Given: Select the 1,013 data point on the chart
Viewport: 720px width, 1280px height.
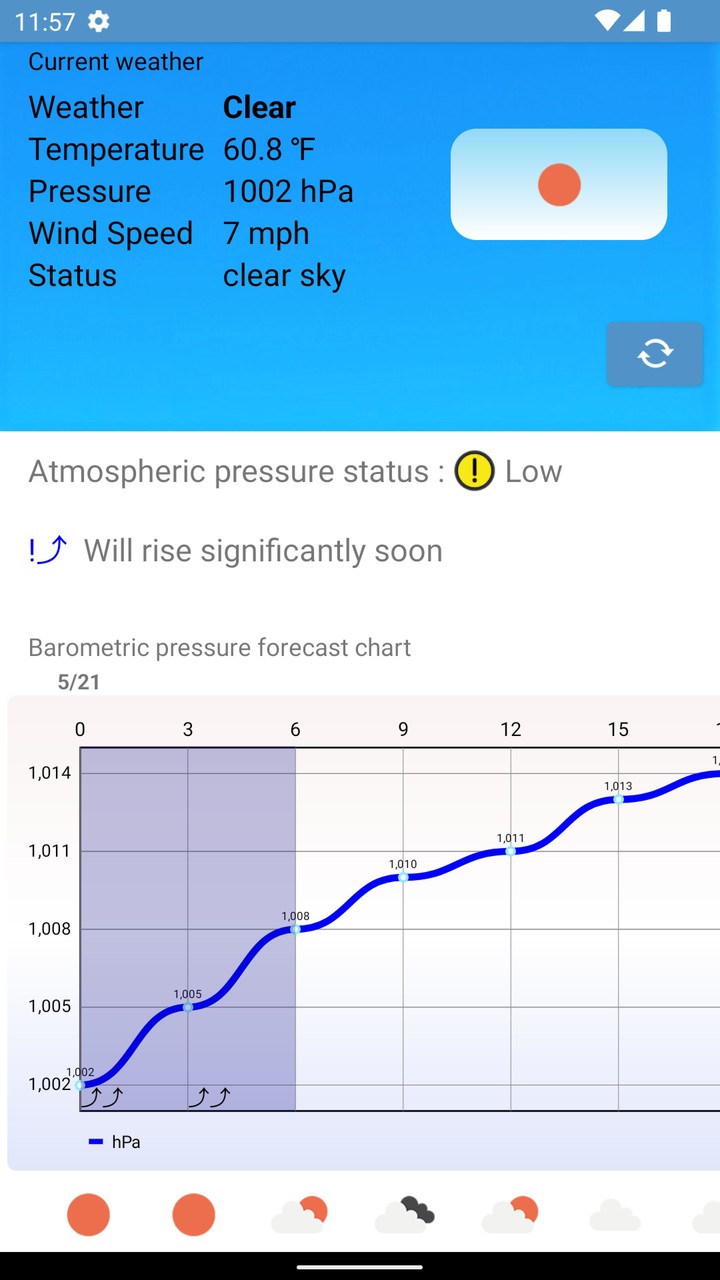Looking at the screenshot, I should pos(618,801).
